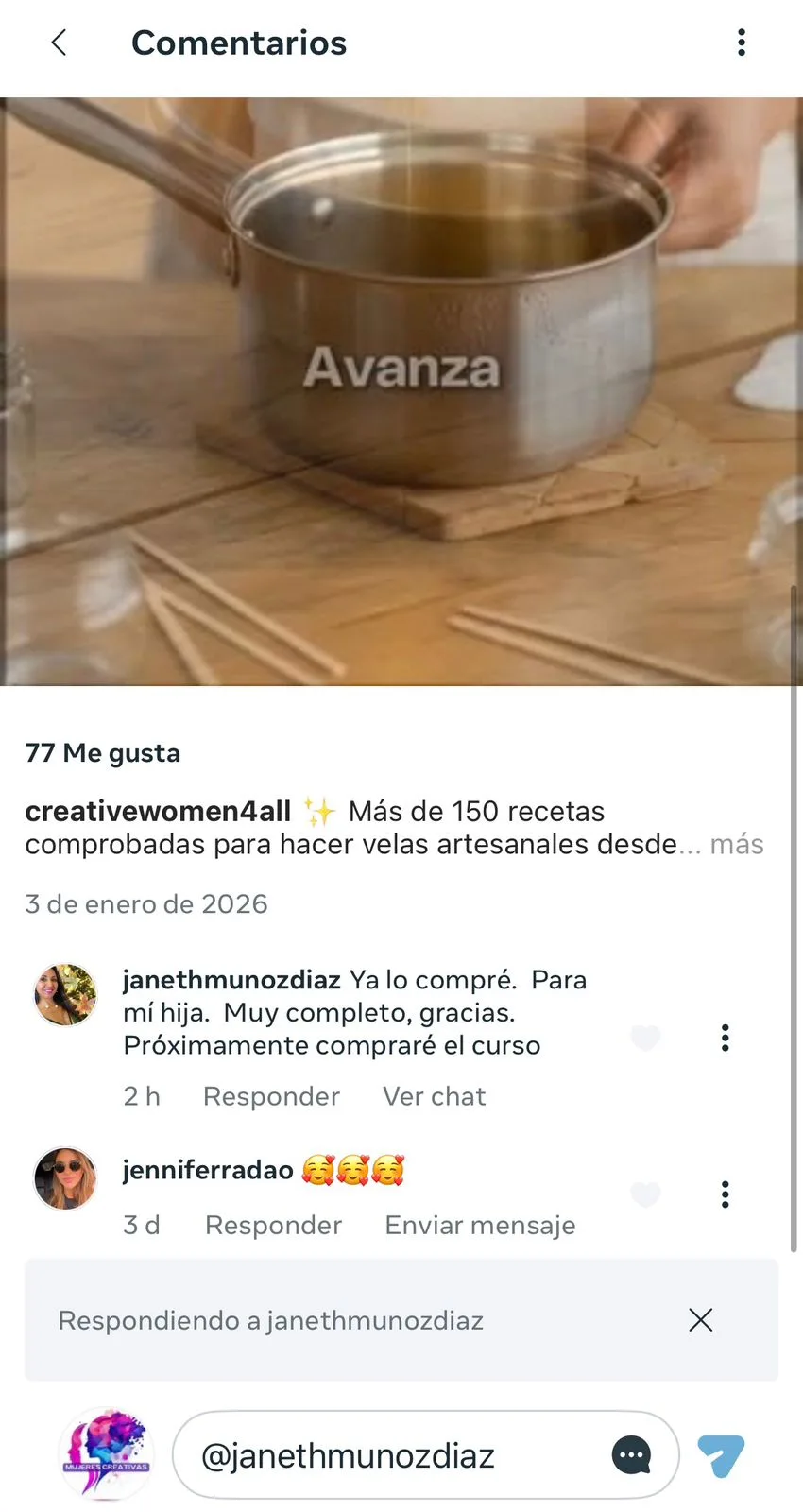Image resolution: width=803 pixels, height=1512 pixels.
Task: View jenniferradao's profile picture
Action: (x=65, y=1178)
